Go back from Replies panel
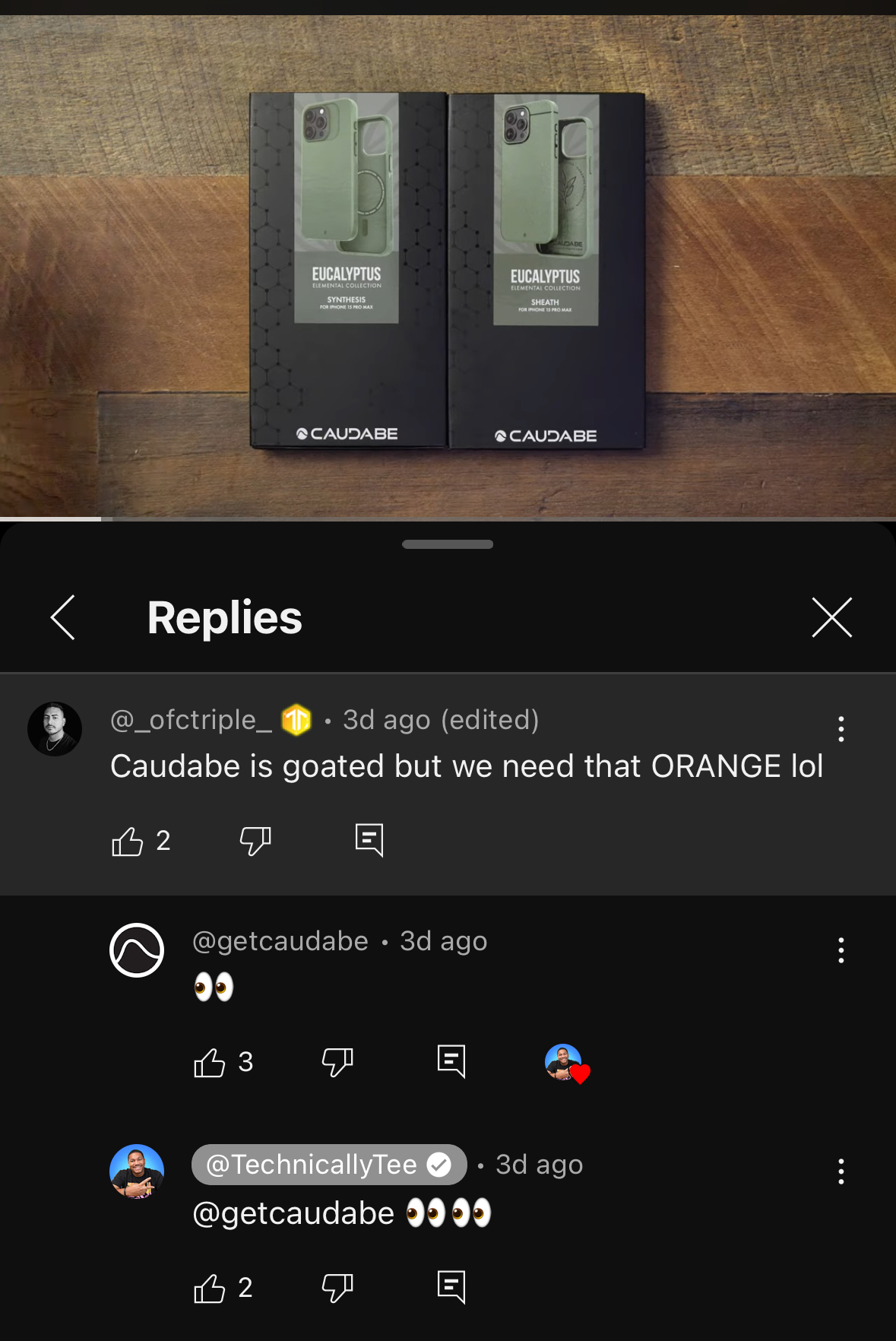This screenshot has height=1341, width=896. [x=63, y=617]
